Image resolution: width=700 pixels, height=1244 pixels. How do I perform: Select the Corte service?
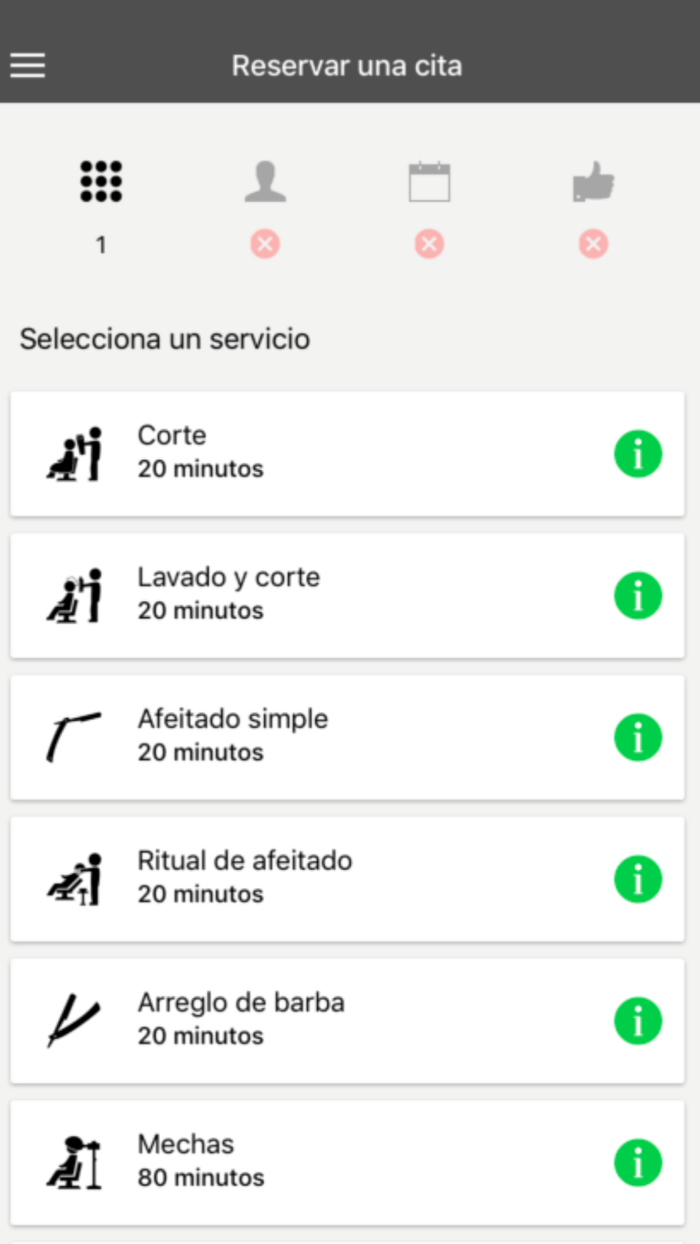tap(300, 453)
